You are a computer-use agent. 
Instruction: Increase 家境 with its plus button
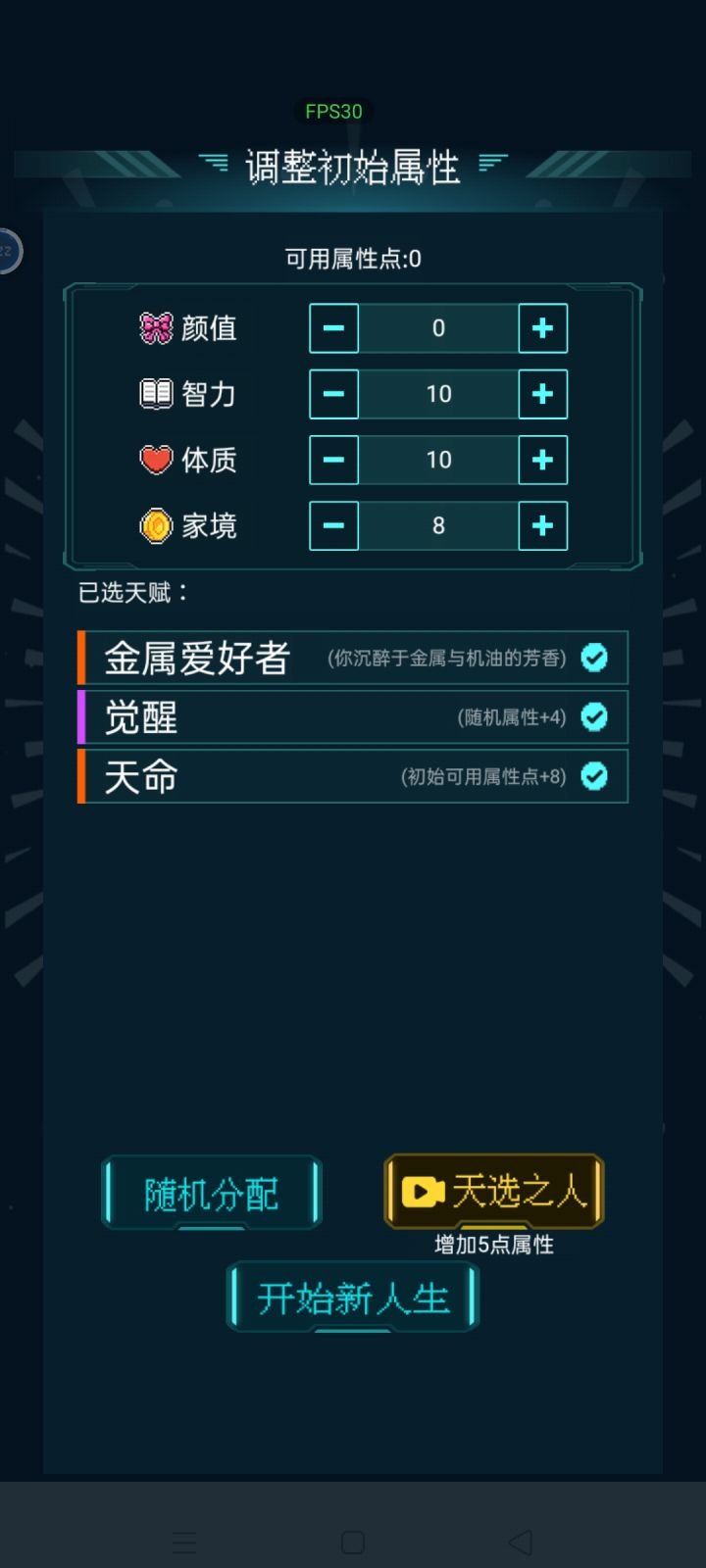pyautogui.click(x=542, y=525)
